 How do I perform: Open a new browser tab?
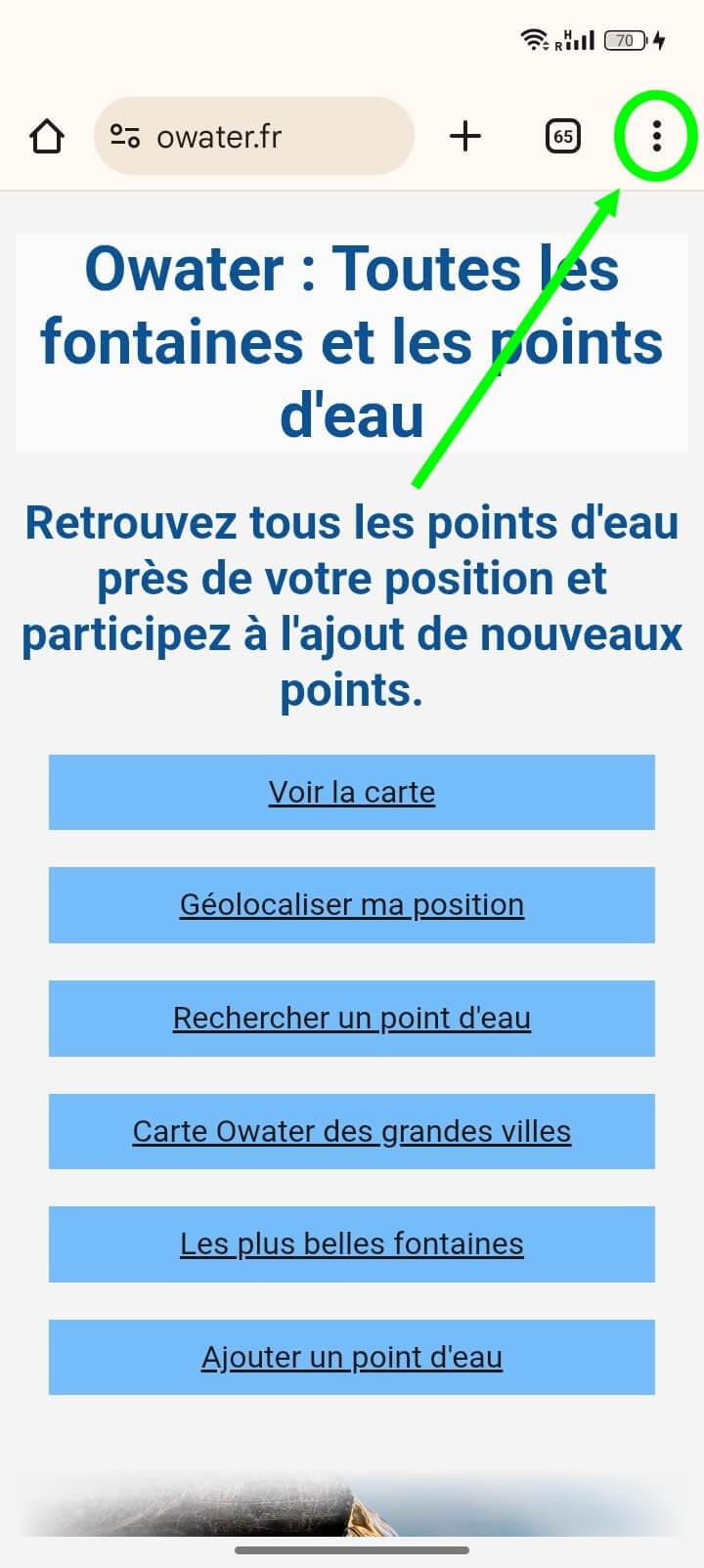click(x=465, y=136)
